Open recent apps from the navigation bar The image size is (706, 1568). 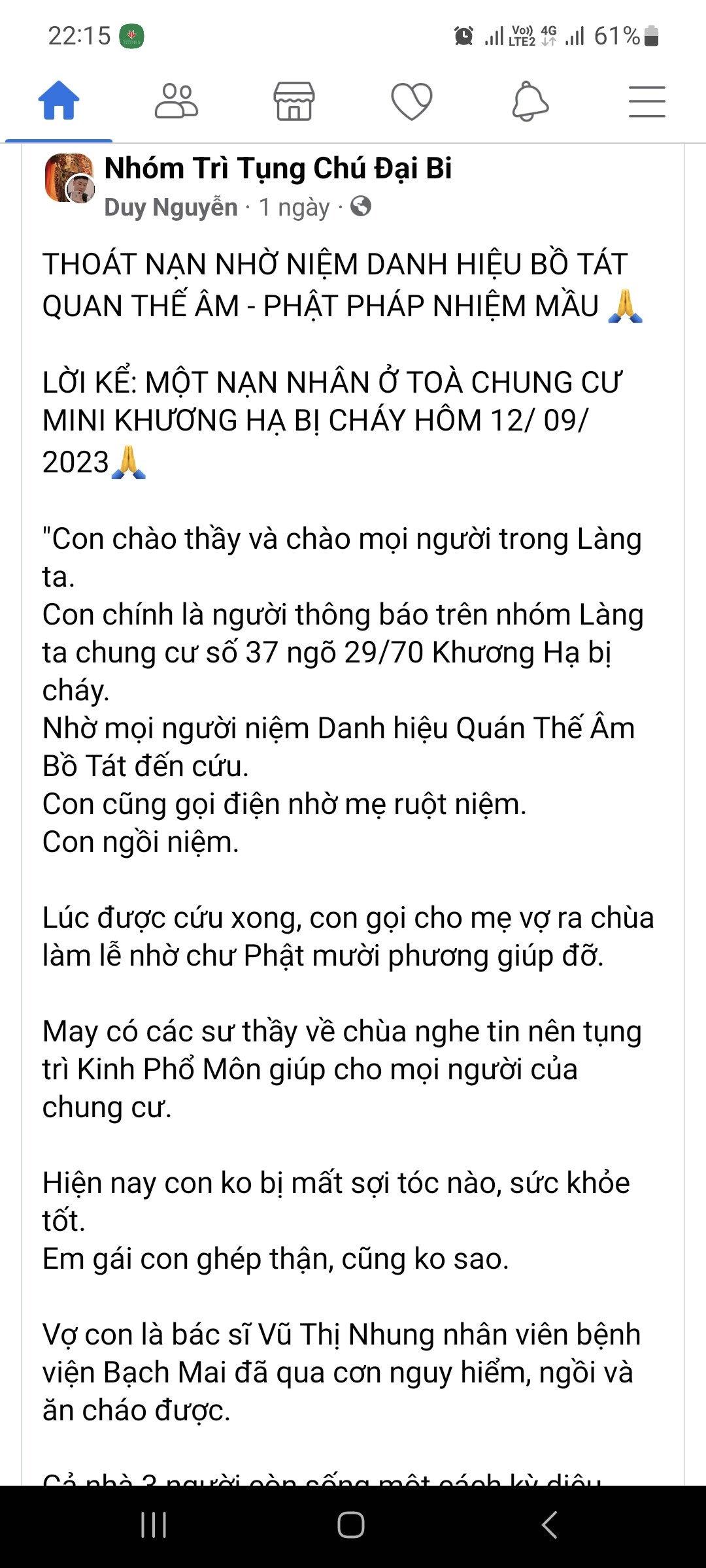[154, 1525]
